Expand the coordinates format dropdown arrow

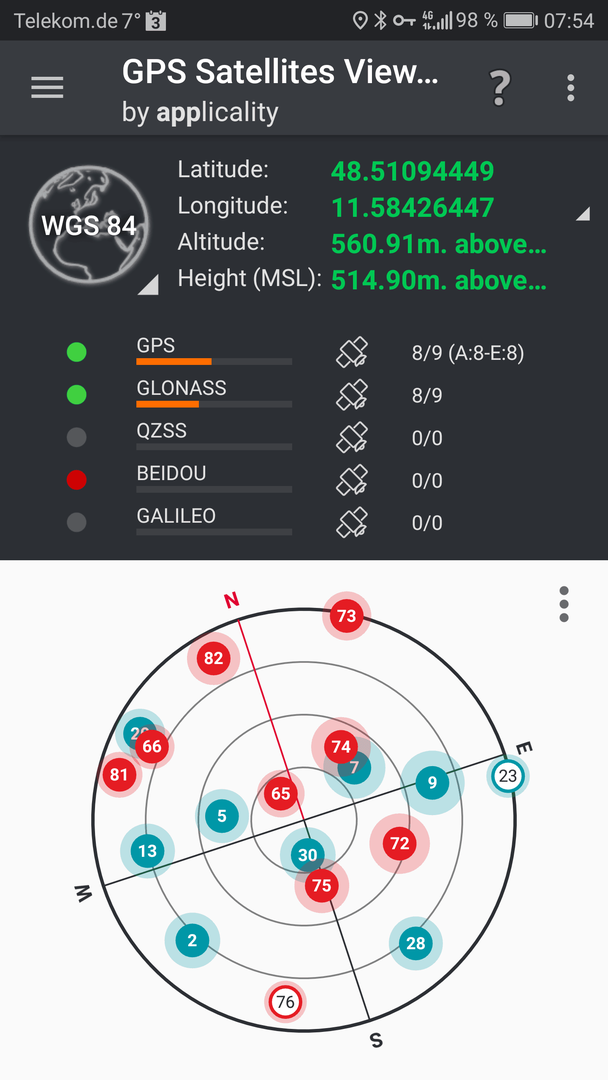pyautogui.click(x=582, y=213)
